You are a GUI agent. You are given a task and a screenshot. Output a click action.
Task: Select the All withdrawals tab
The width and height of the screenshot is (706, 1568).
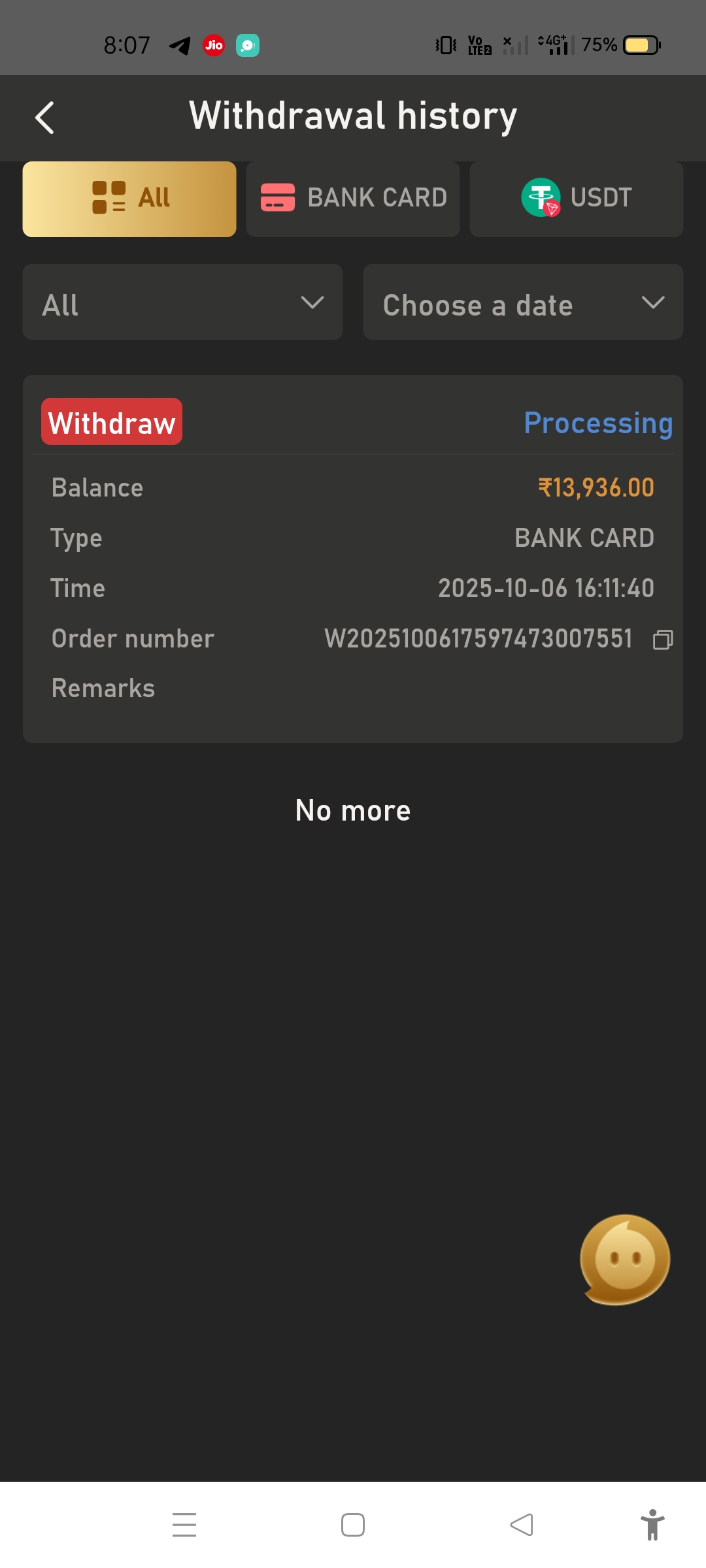tap(129, 199)
